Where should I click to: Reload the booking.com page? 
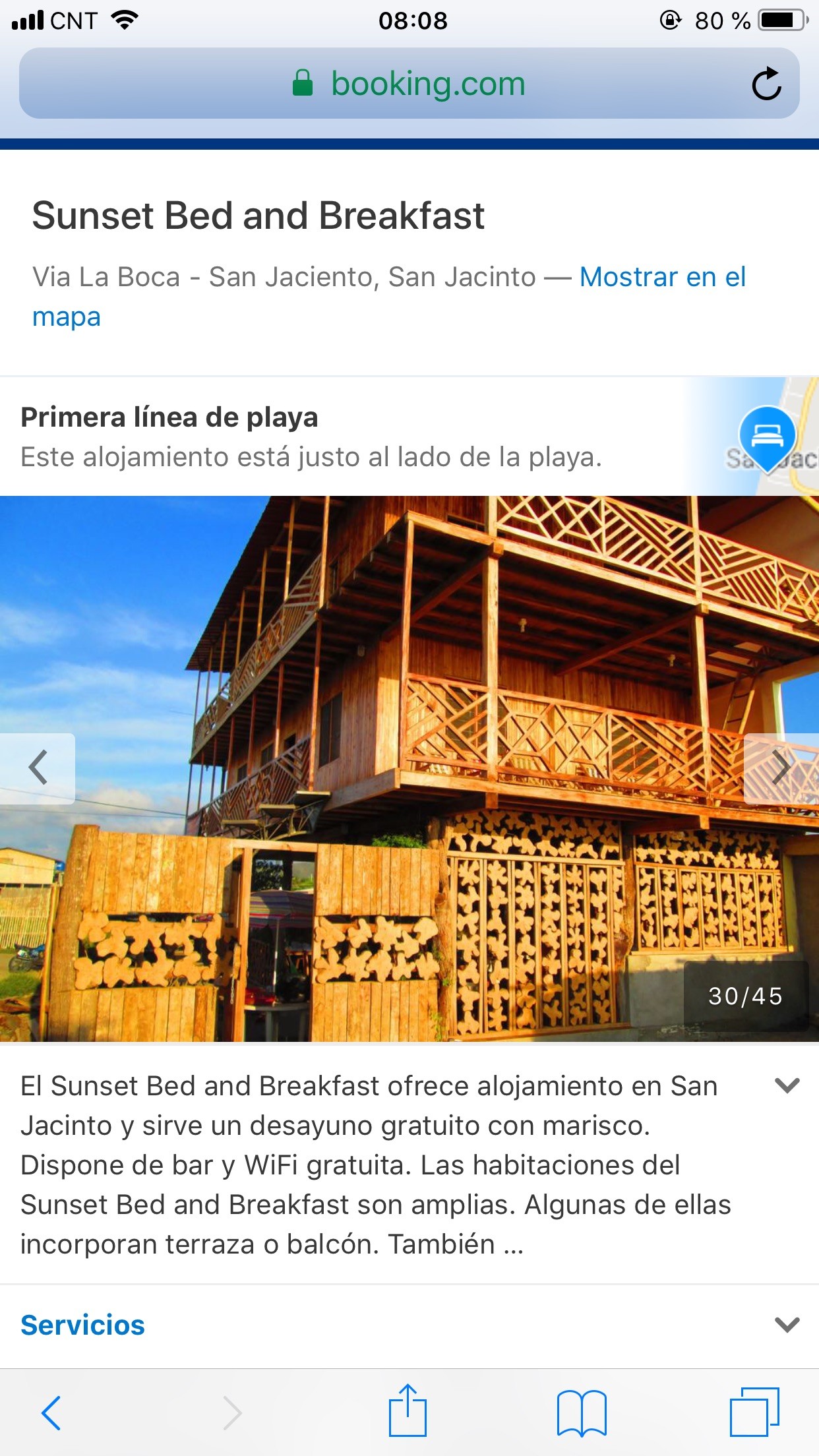[x=766, y=84]
